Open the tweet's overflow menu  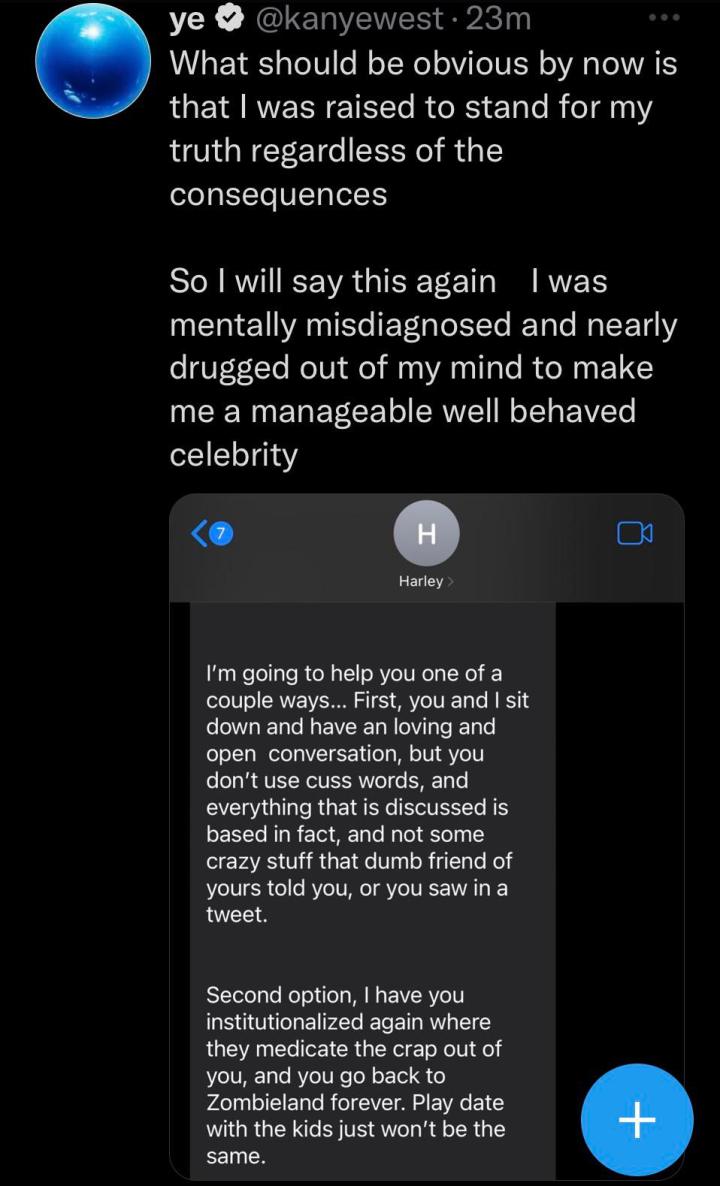point(663,18)
